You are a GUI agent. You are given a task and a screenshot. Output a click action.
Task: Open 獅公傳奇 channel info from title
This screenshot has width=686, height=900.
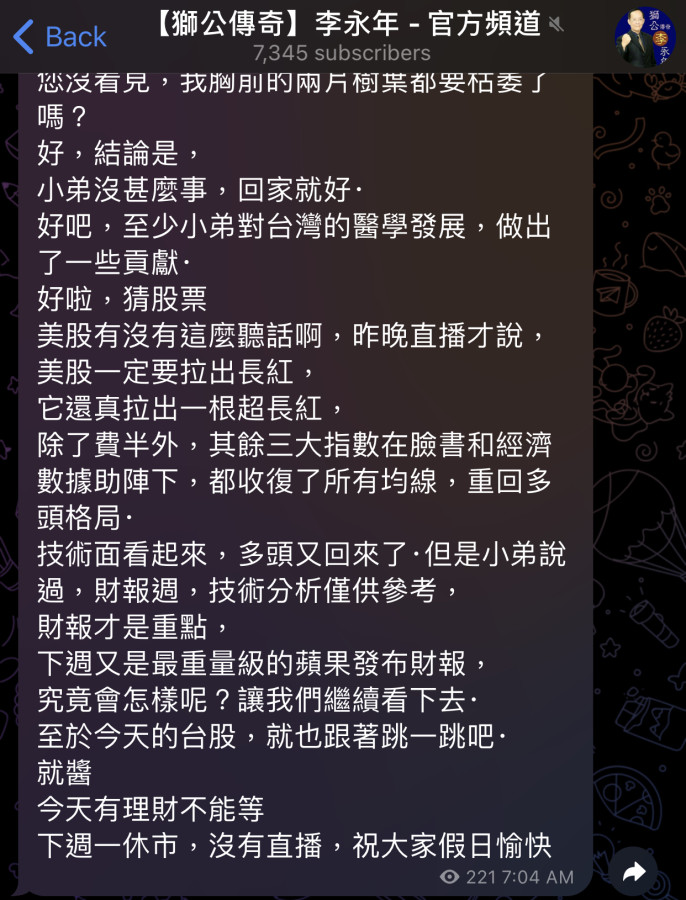tap(345, 25)
